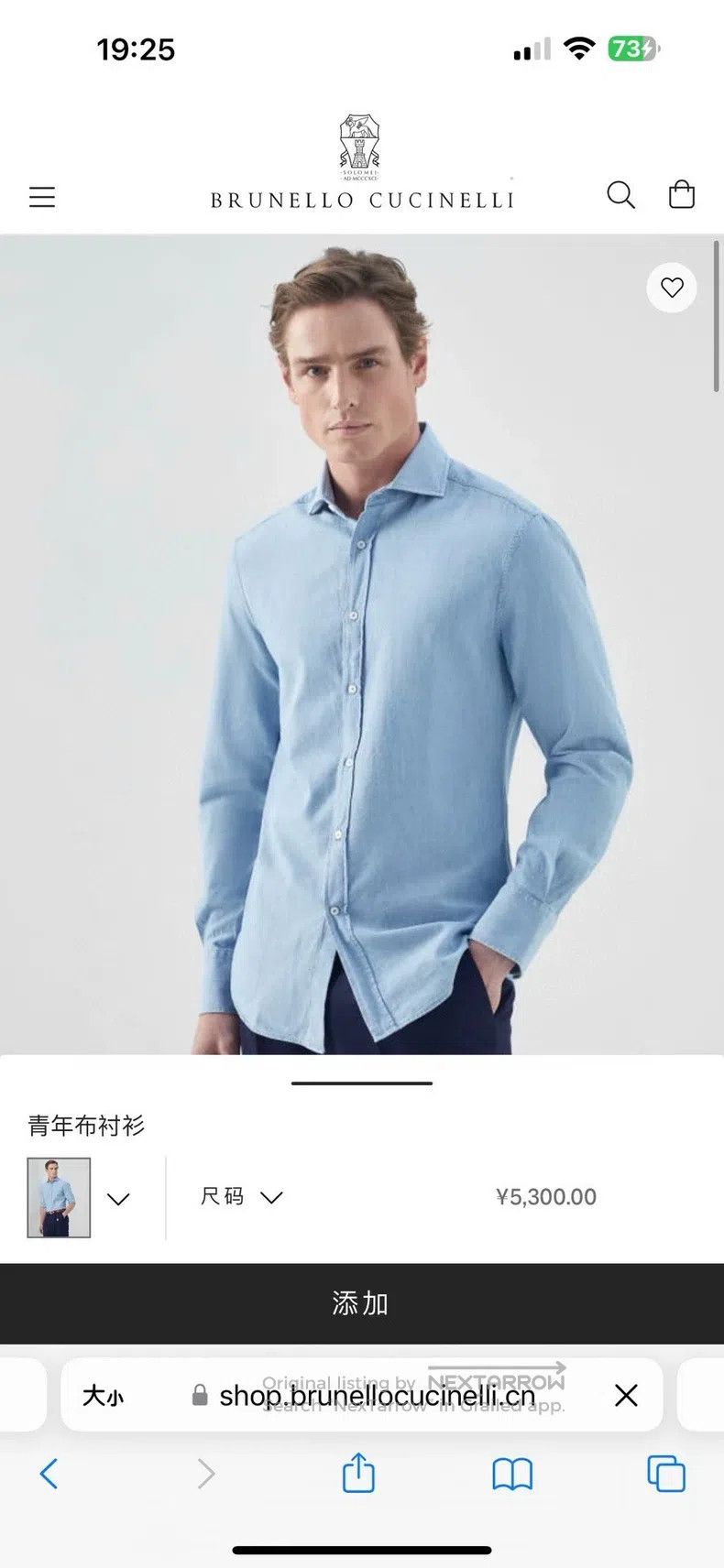The height and width of the screenshot is (1568, 724).
Task: Add shirt to wishlist with heart icon
Action: click(x=672, y=288)
